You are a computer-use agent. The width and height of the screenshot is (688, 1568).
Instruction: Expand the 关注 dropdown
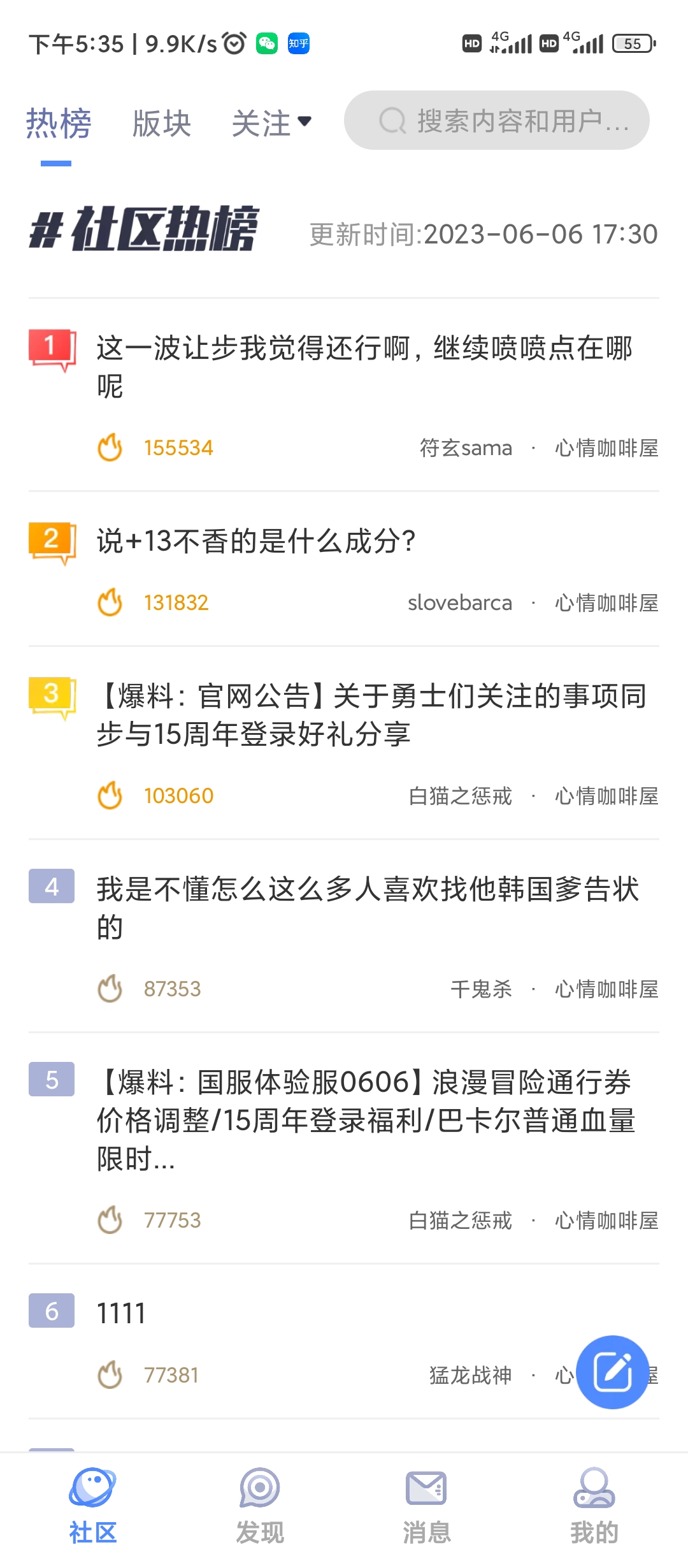coord(271,123)
